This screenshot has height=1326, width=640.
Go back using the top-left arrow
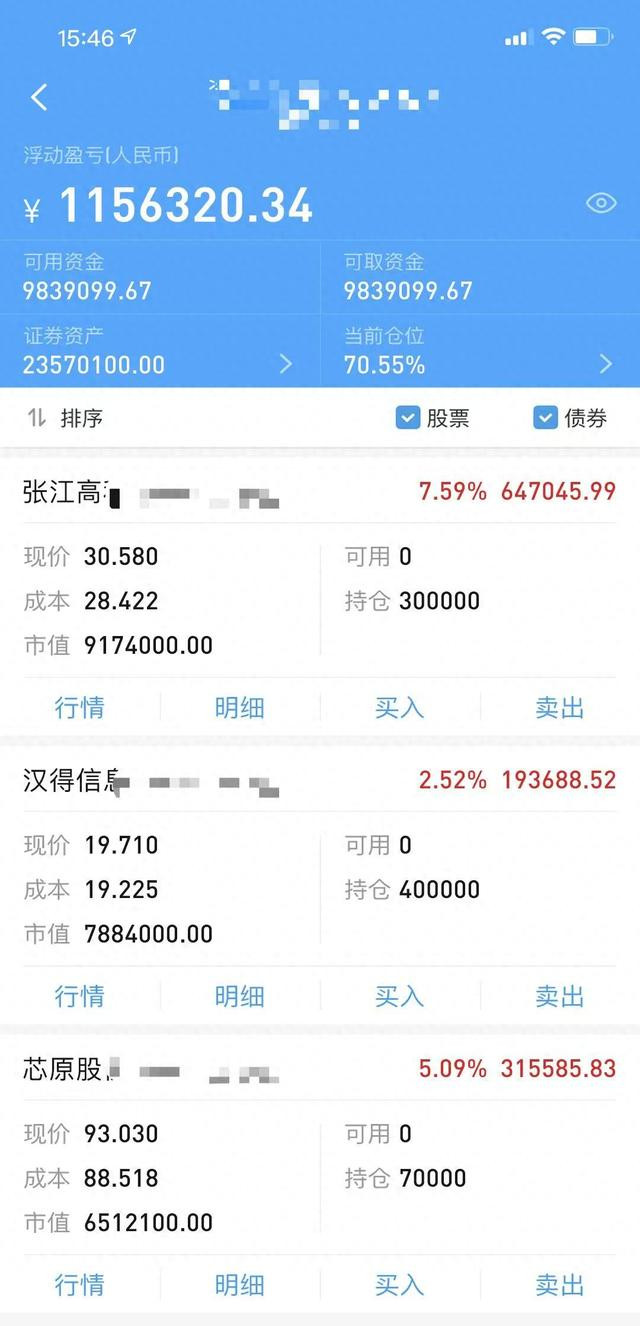[x=39, y=98]
